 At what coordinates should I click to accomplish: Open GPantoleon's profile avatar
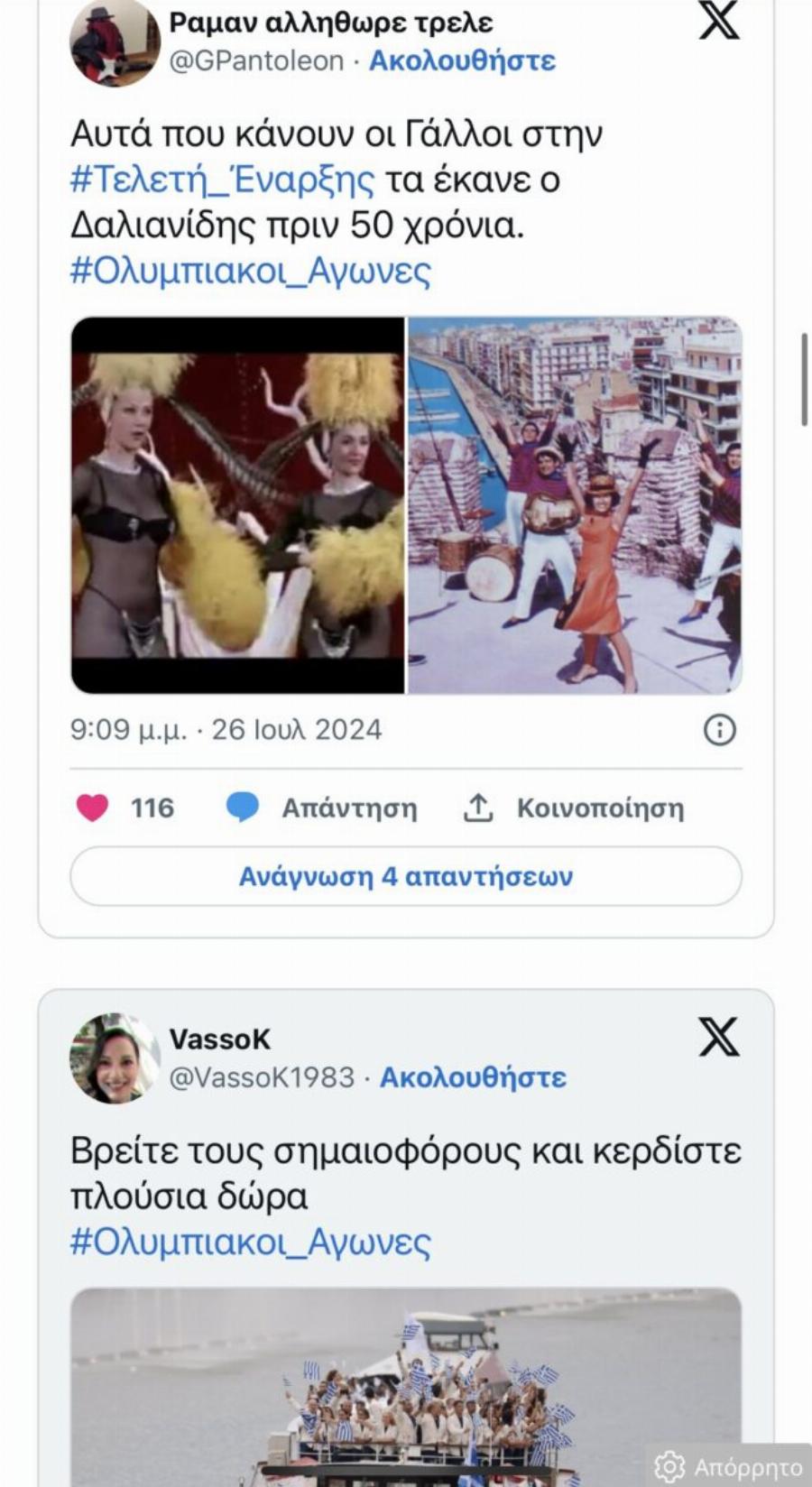pyautogui.click(x=112, y=43)
